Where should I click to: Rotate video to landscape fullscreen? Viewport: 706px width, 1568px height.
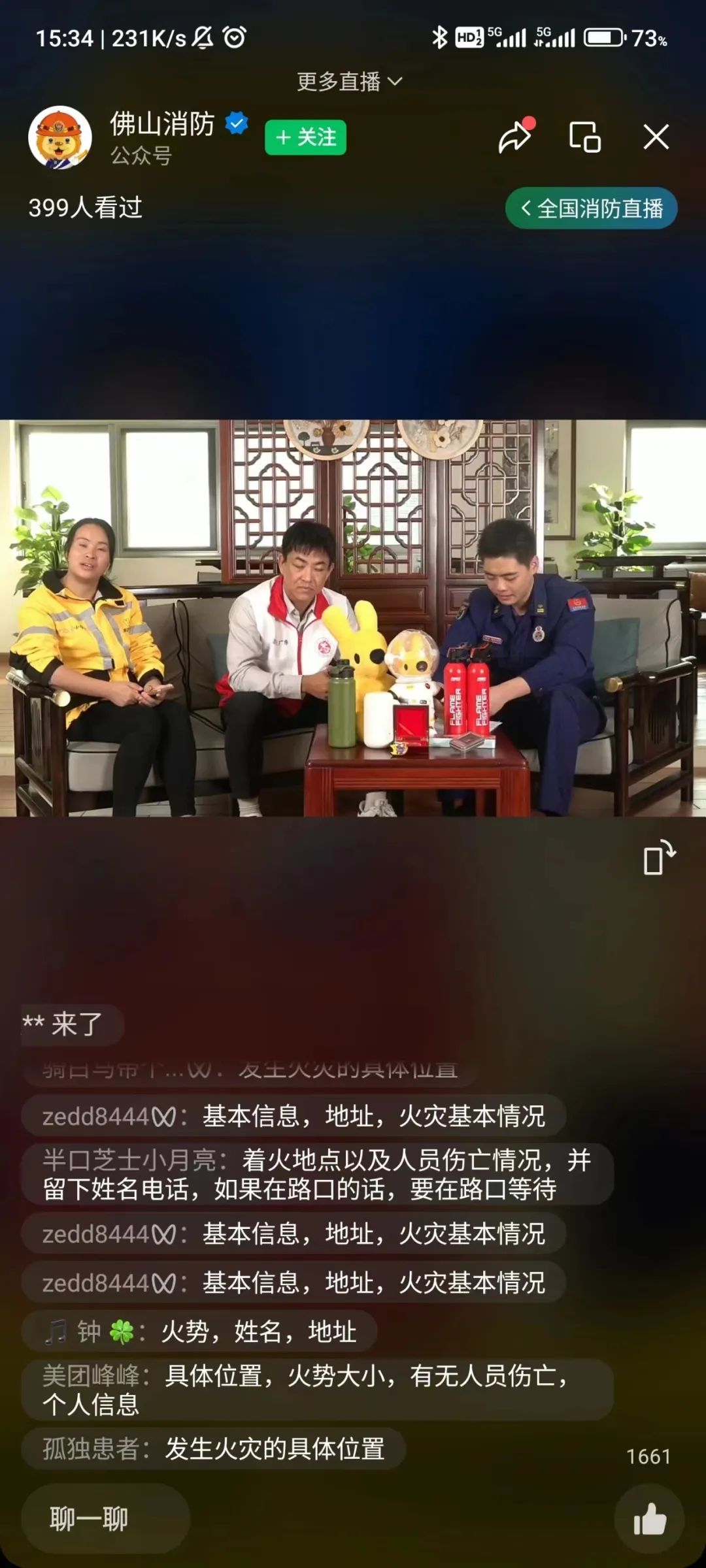659,857
